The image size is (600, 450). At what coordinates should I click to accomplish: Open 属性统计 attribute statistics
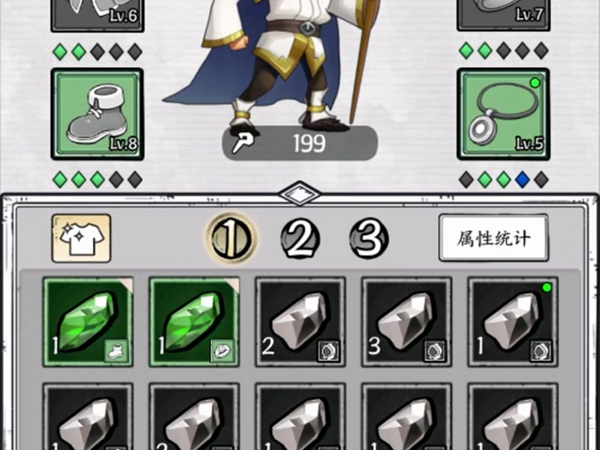[493, 239]
